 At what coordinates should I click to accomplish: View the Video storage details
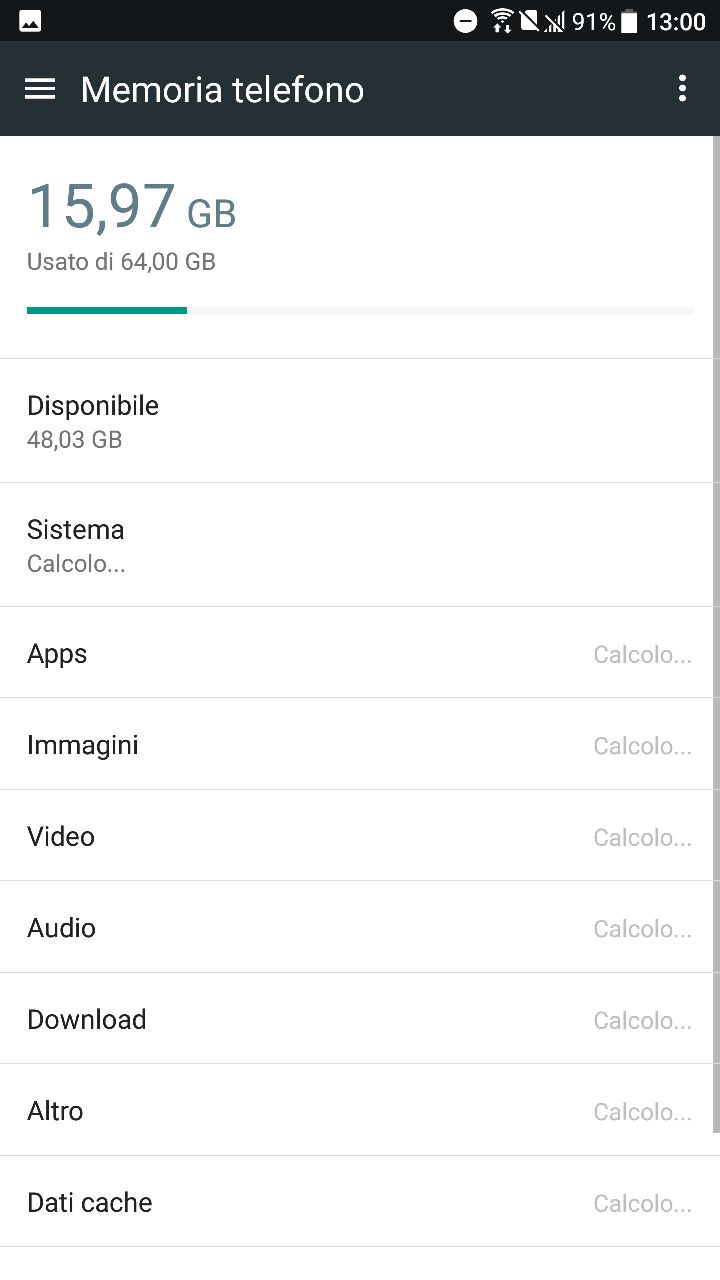click(x=358, y=836)
